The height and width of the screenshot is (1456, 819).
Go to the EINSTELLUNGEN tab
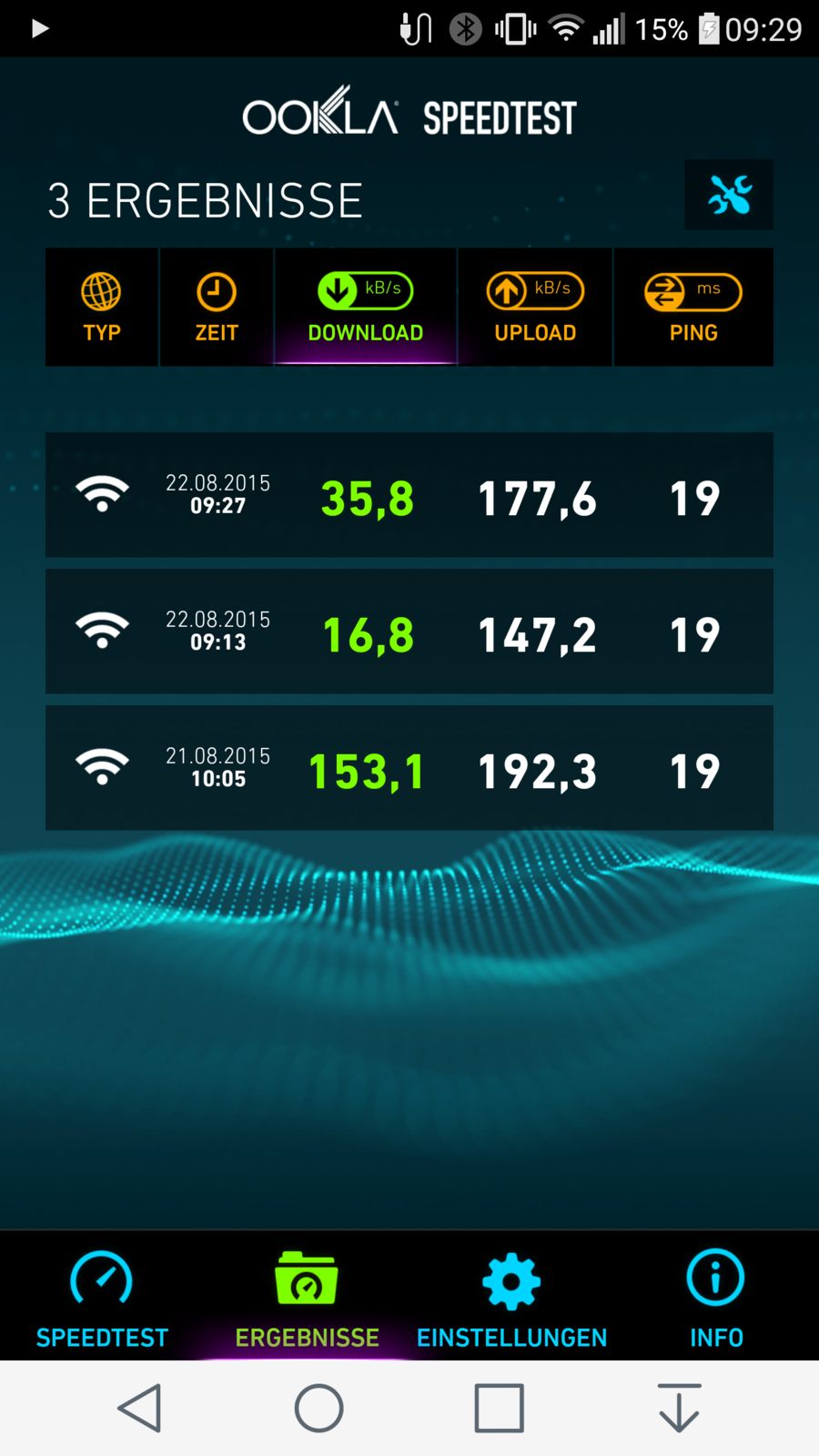coord(511,1297)
